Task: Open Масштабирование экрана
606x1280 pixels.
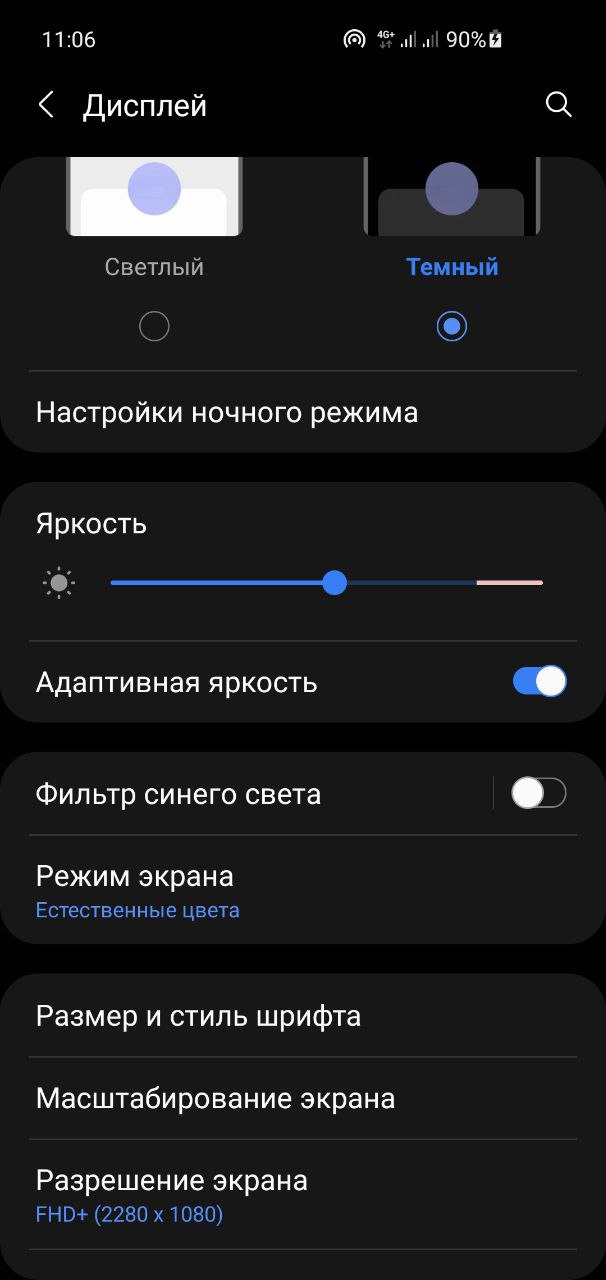Action: tap(303, 1098)
